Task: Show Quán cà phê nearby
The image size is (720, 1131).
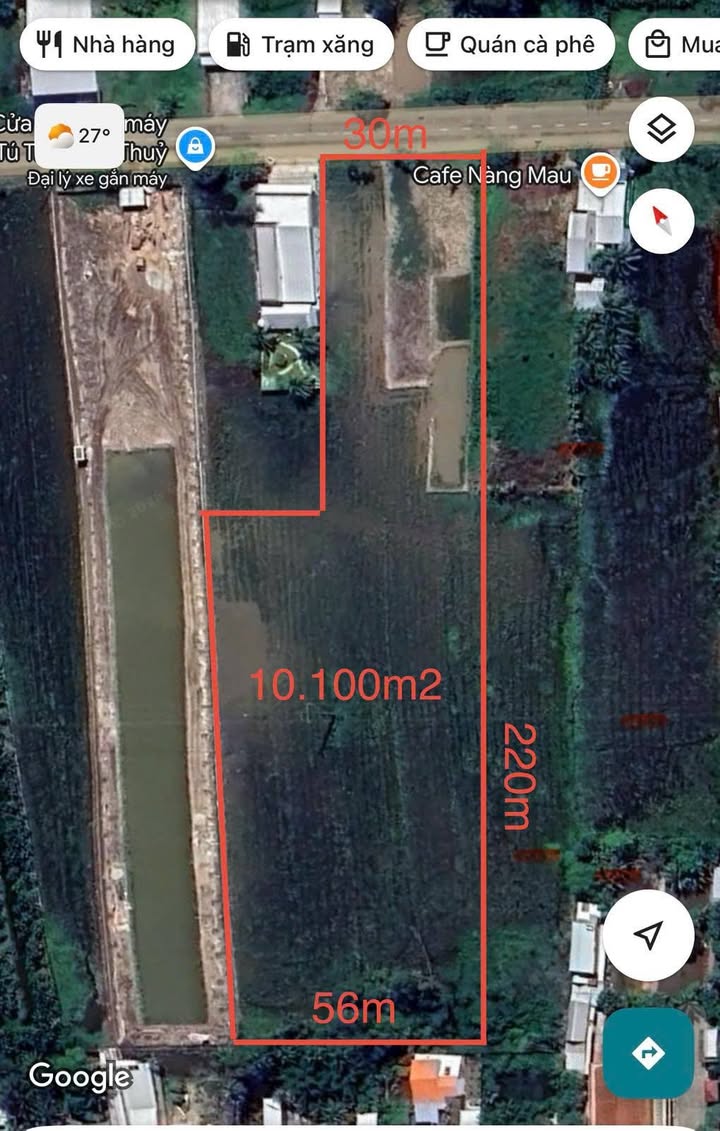Action: [x=510, y=44]
